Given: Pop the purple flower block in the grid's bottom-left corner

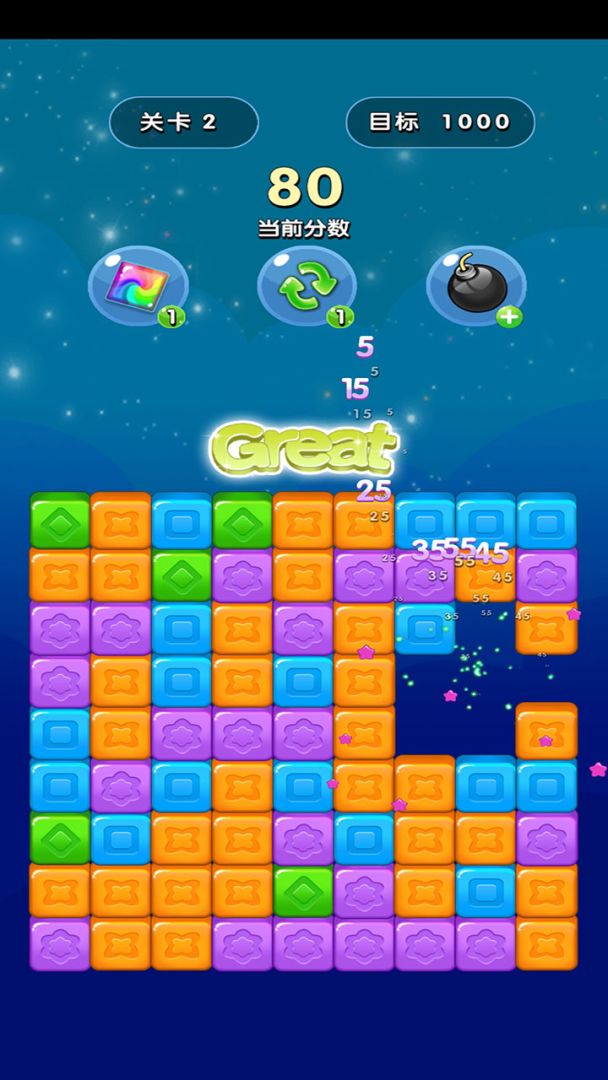Looking at the screenshot, I should [x=60, y=944].
